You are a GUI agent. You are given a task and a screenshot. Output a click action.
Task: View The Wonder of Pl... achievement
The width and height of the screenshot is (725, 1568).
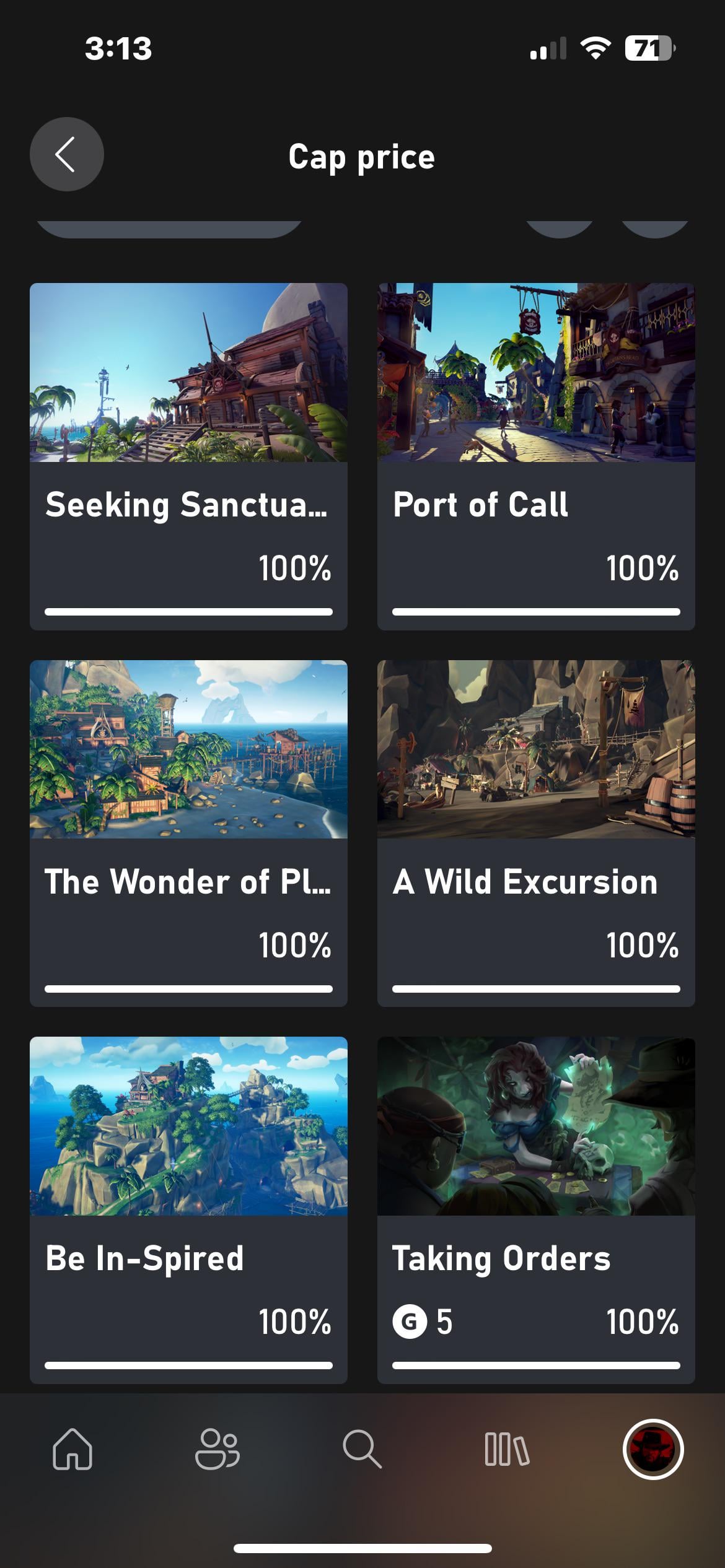188,833
